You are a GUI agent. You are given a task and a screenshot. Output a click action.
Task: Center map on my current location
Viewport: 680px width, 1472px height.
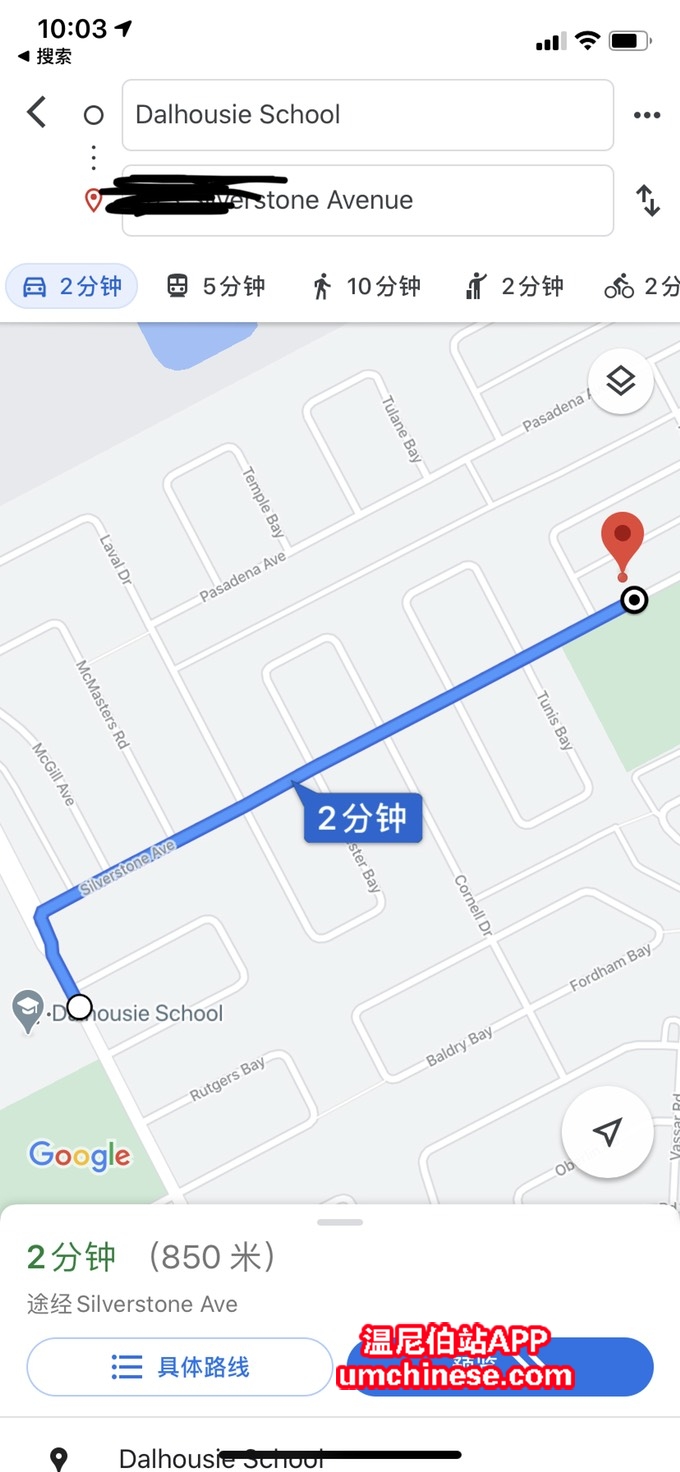607,1132
